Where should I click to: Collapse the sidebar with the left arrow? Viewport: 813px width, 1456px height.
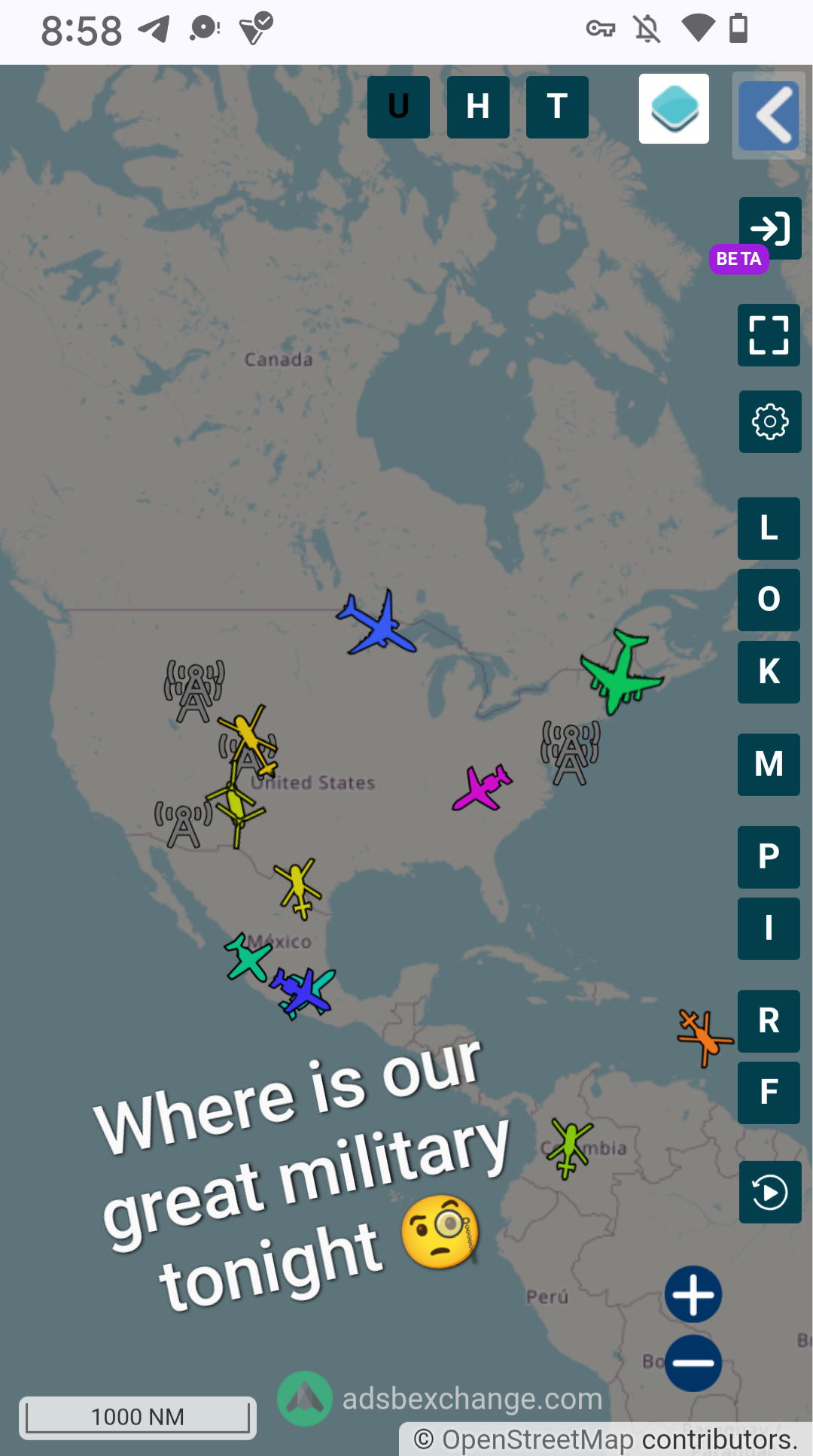(x=769, y=115)
